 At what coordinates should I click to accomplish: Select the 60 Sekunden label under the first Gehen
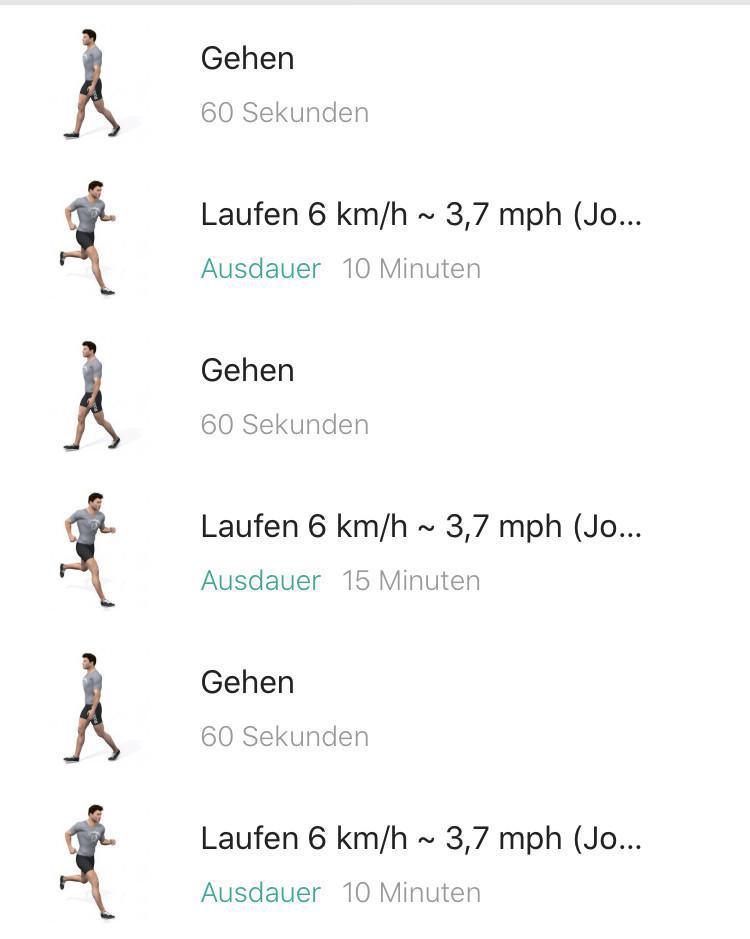(285, 113)
